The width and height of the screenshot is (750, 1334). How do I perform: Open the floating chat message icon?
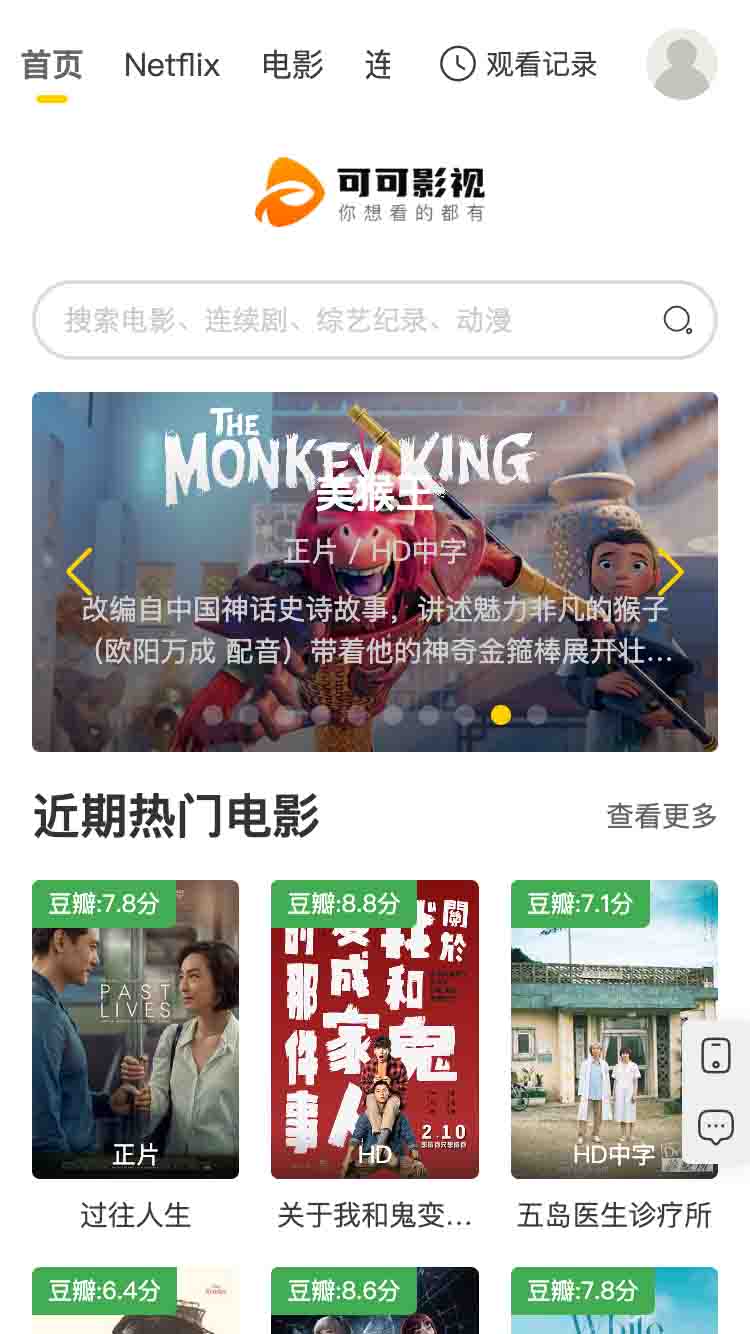click(716, 1127)
